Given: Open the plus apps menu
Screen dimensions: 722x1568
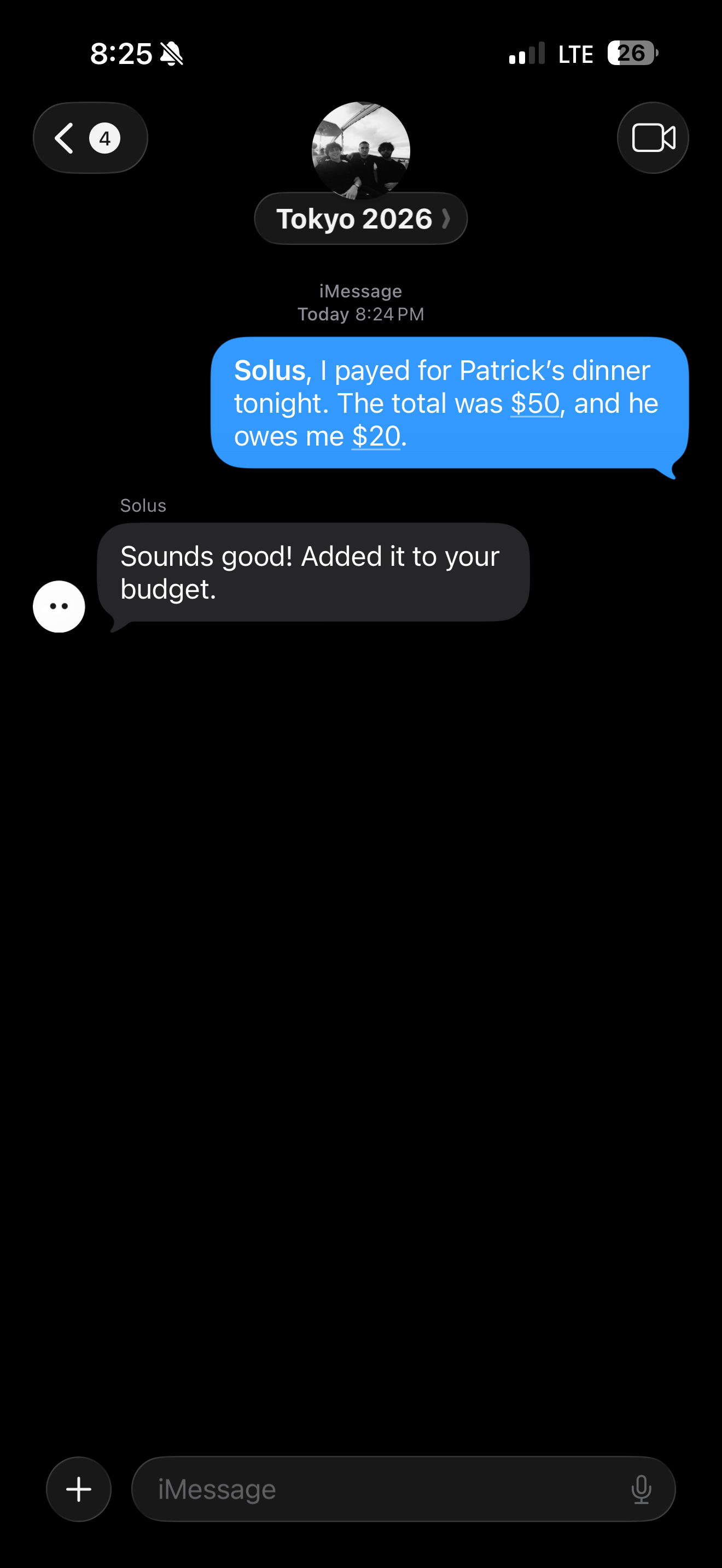Looking at the screenshot, I should [79, 1489].
